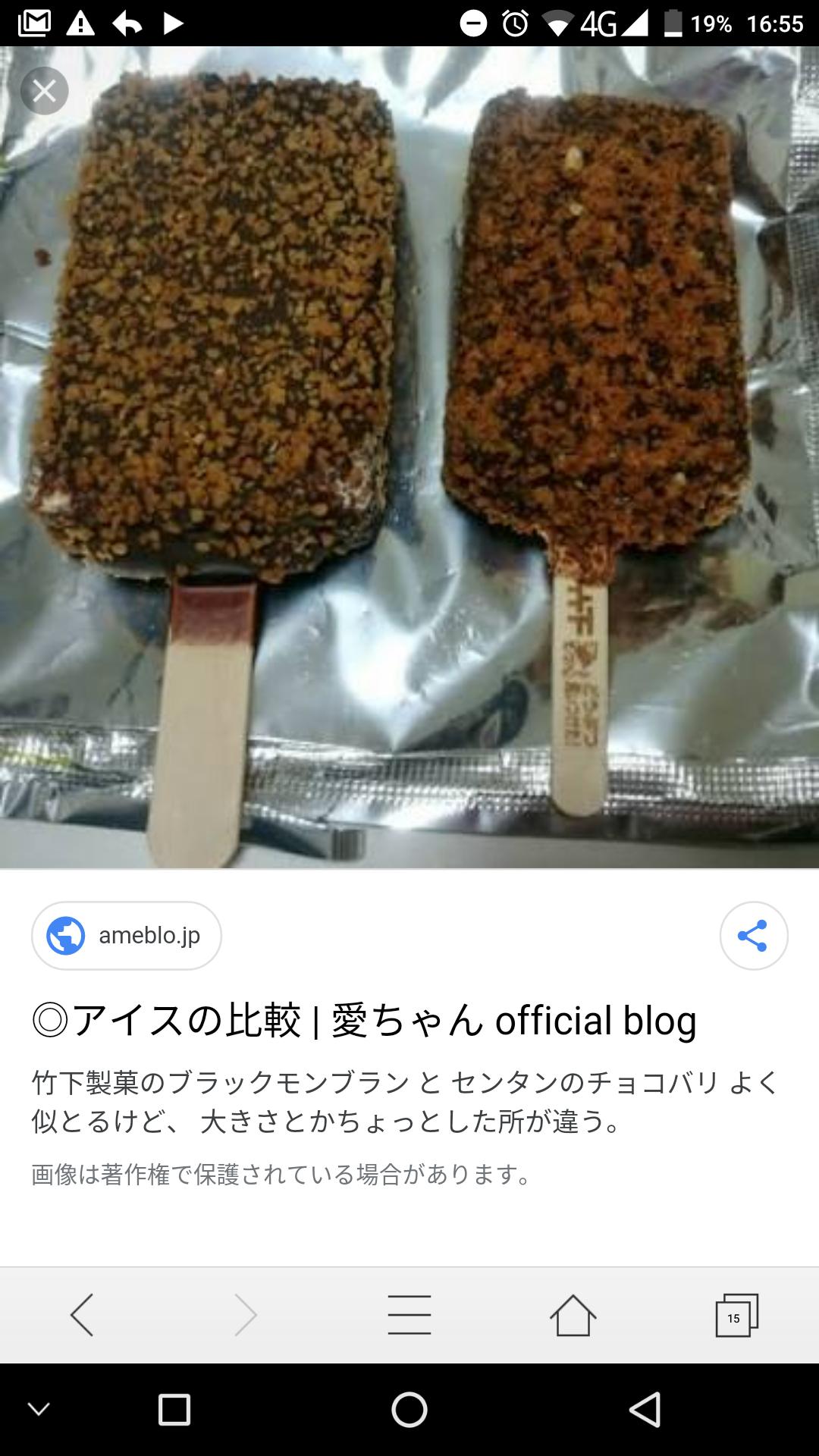819x1456 pixels.
Task: Open the browser menu
Action: click(409, 1314)
